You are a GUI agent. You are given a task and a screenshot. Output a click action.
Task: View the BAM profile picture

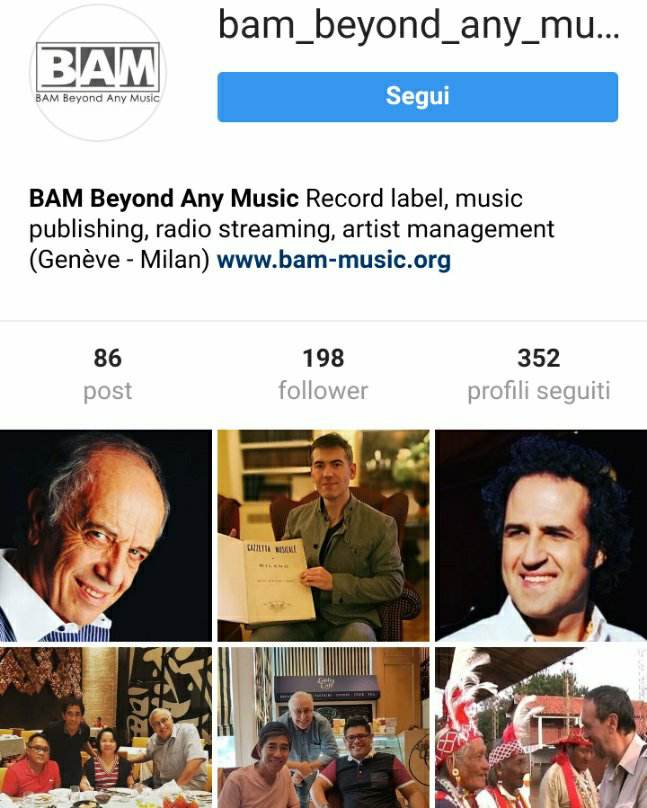[x=97, y=73]
